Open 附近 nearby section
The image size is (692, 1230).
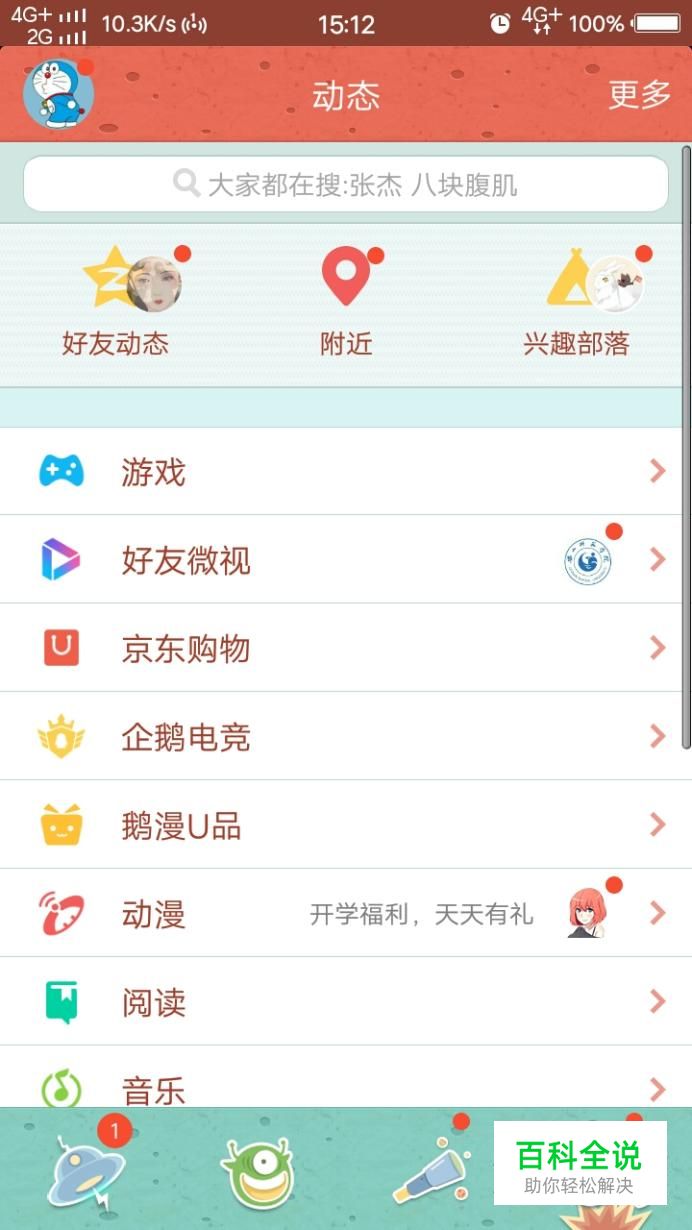[346, 302]
